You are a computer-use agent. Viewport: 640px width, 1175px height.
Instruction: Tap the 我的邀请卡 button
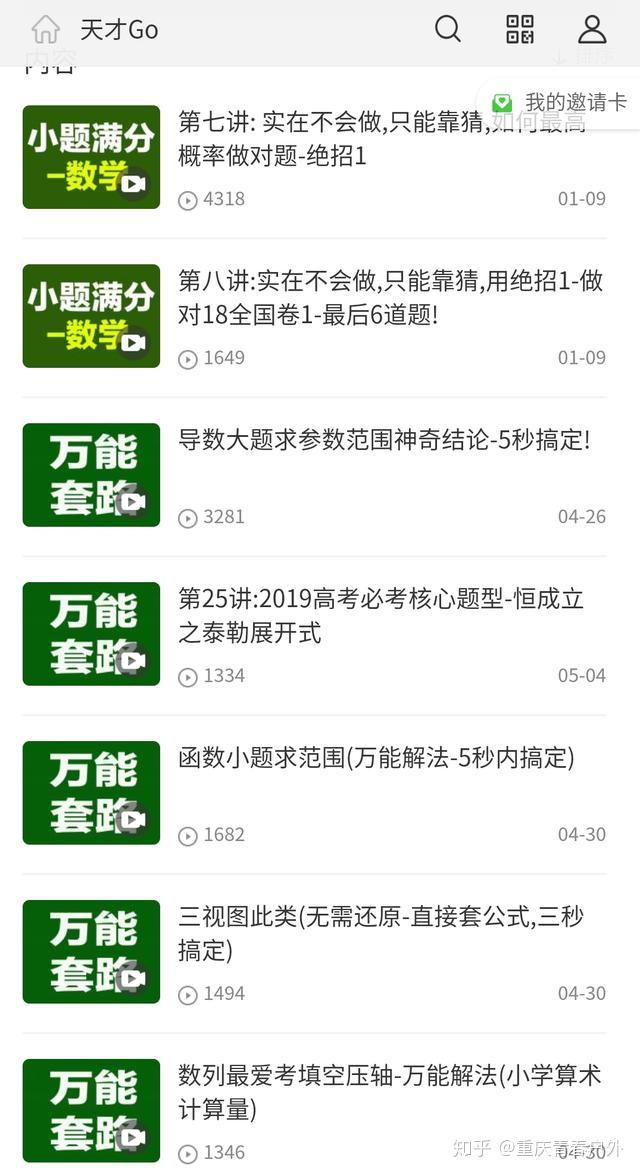click(x=562, y=102)
